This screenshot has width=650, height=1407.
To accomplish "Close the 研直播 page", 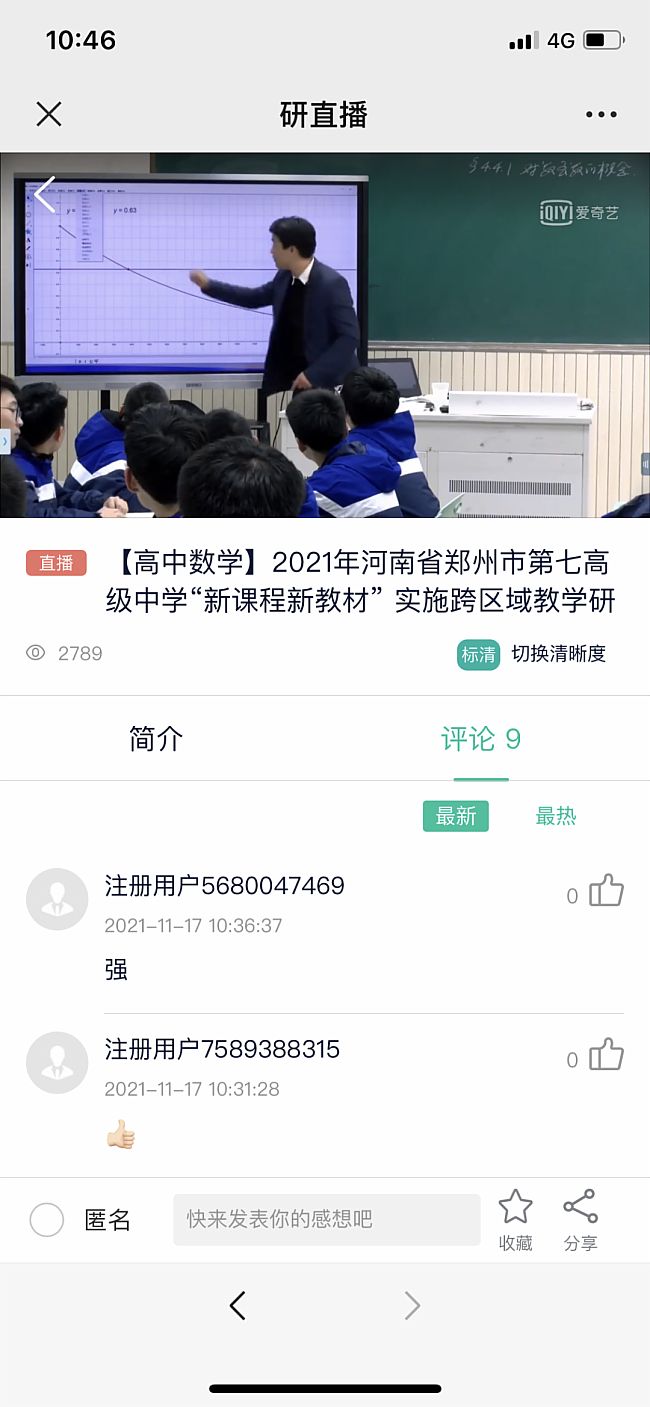I will click(48, 114).
